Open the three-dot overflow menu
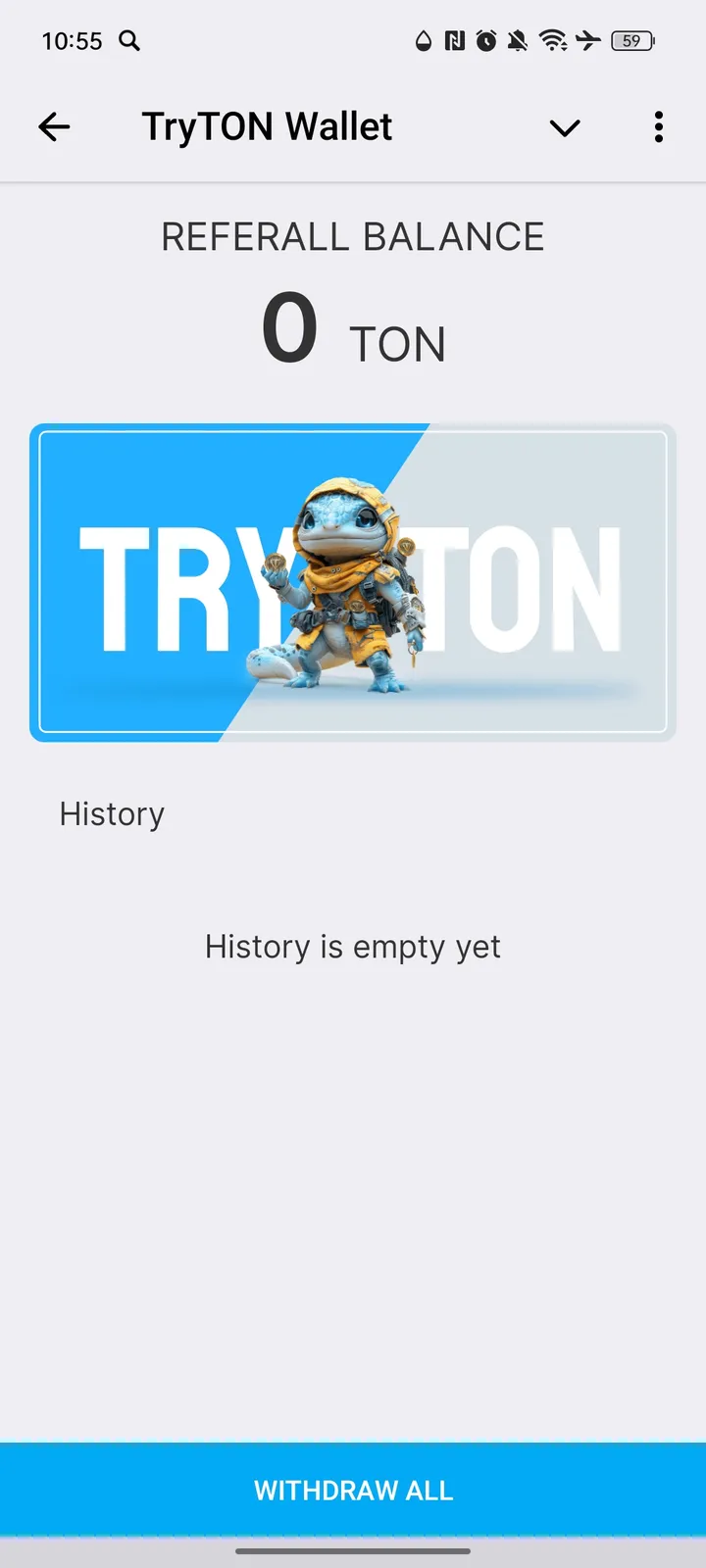The image size is (706, 1568). [x=658, y=127]
